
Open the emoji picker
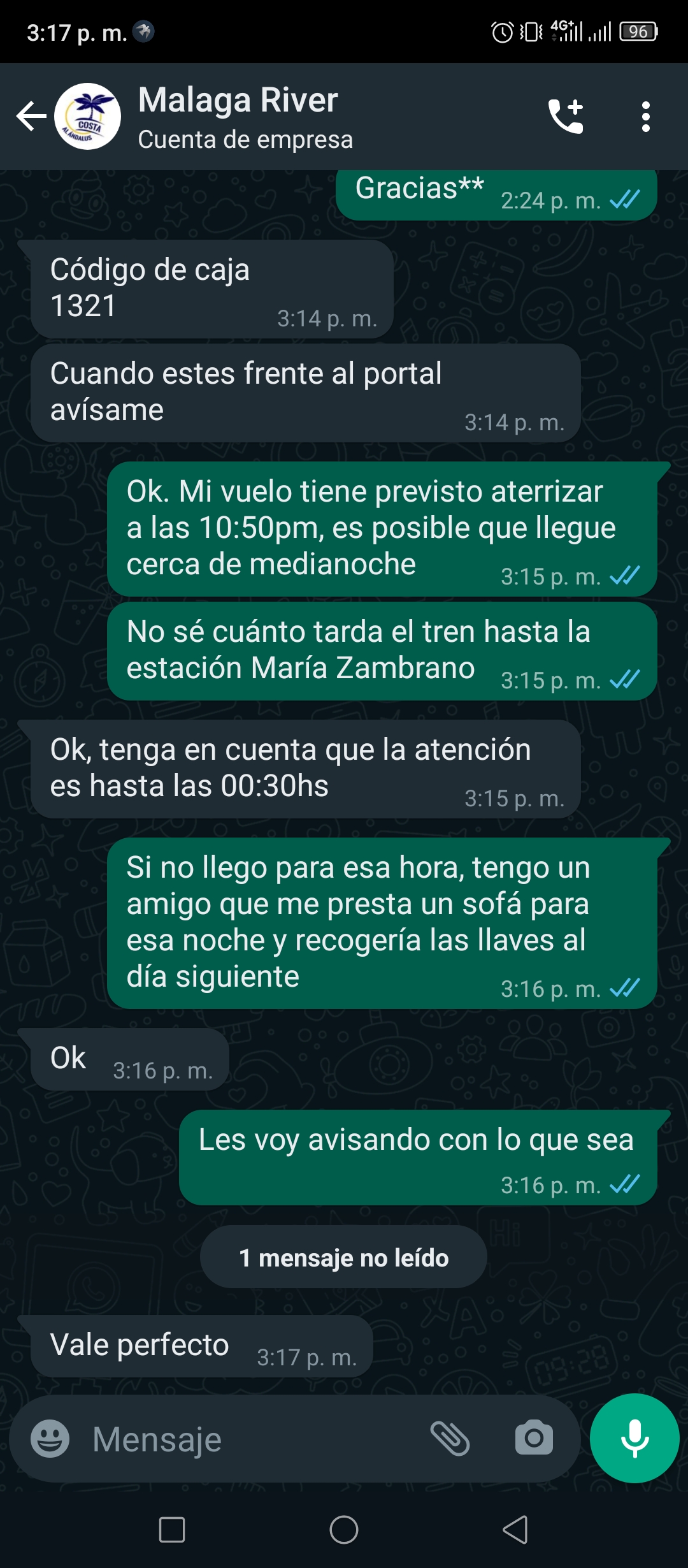pyautogui.click(x=50, y=1439)
